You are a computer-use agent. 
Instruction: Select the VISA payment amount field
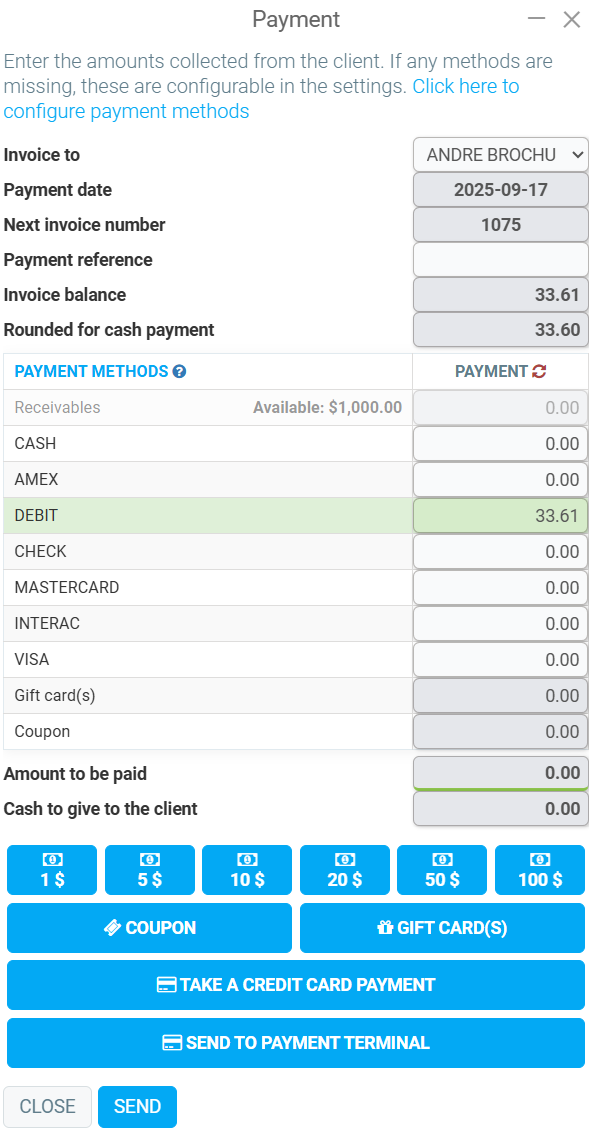501,660
